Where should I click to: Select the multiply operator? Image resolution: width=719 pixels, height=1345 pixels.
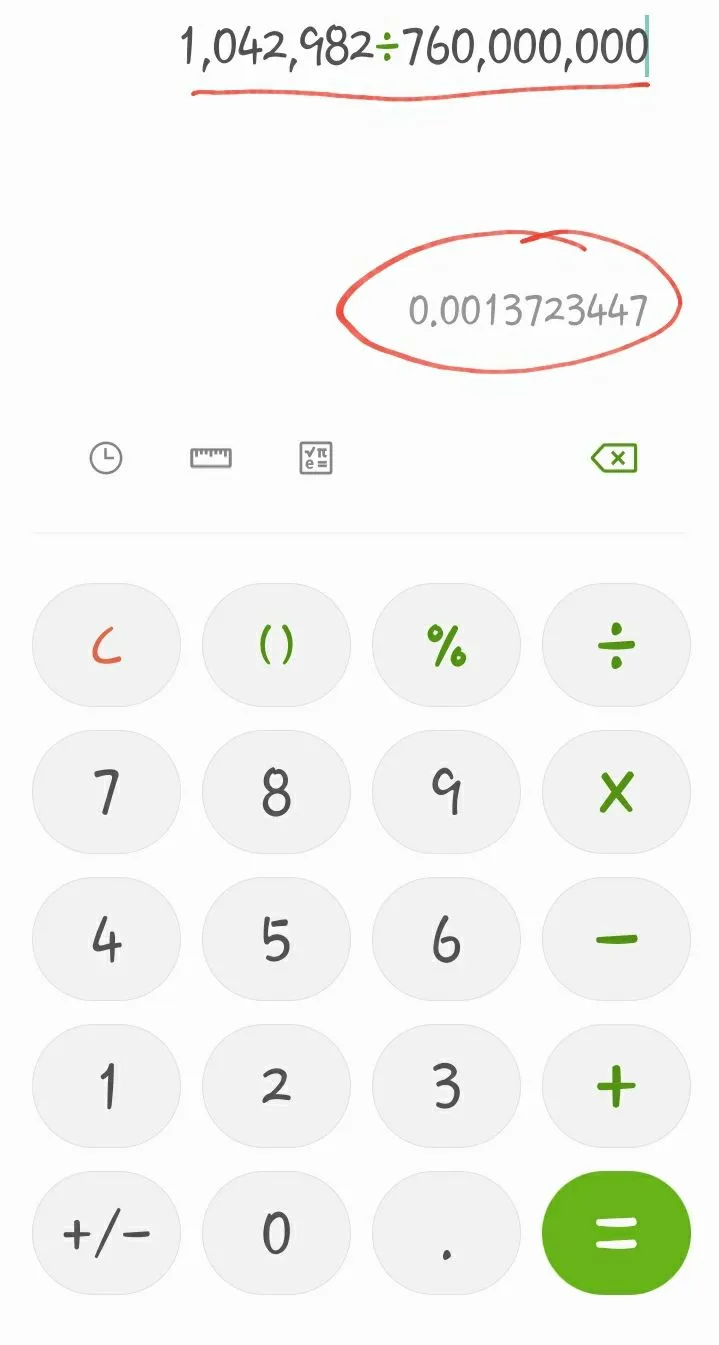pos(616,792)
